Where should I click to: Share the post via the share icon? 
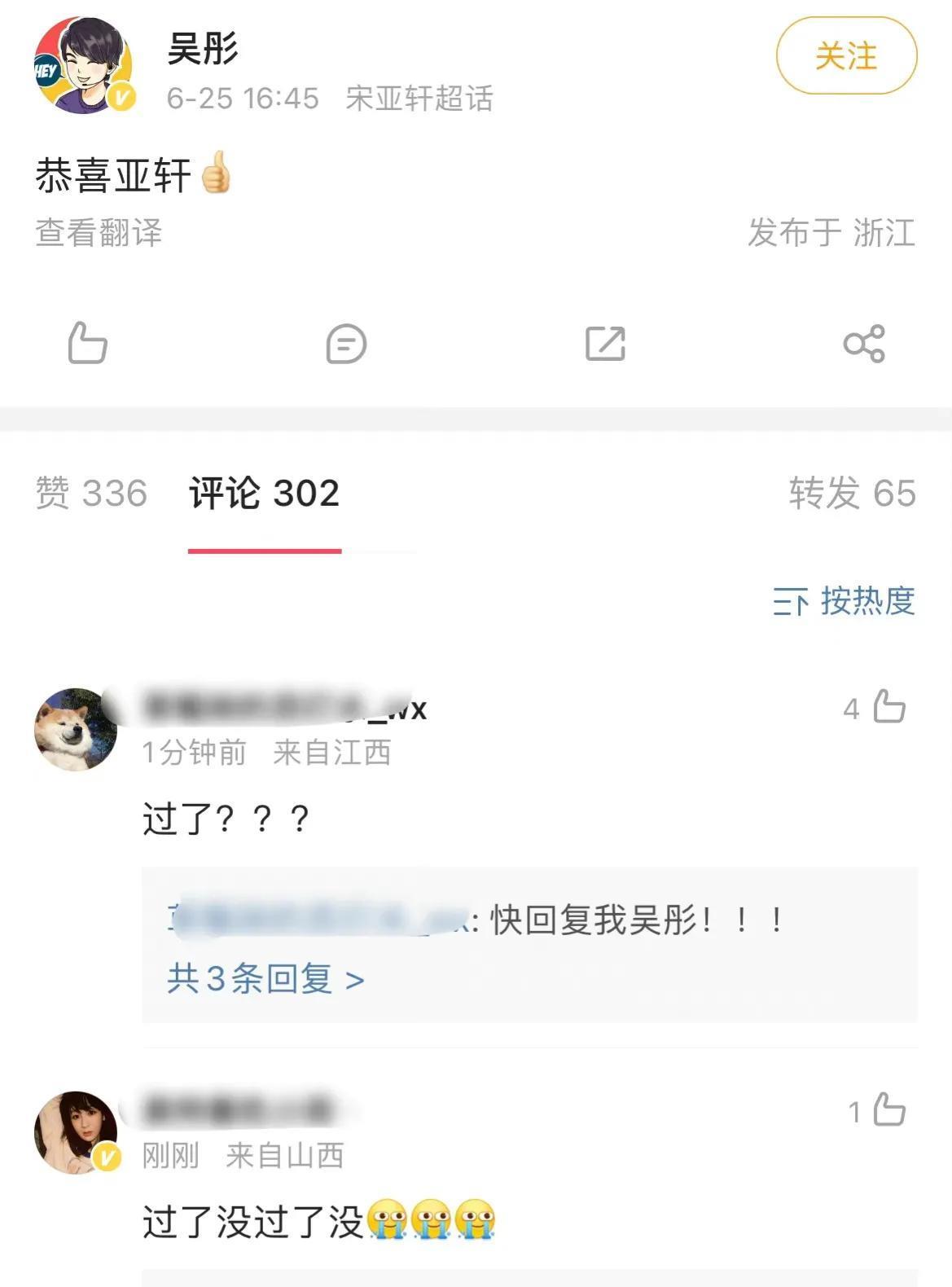[x=864, y=343]
